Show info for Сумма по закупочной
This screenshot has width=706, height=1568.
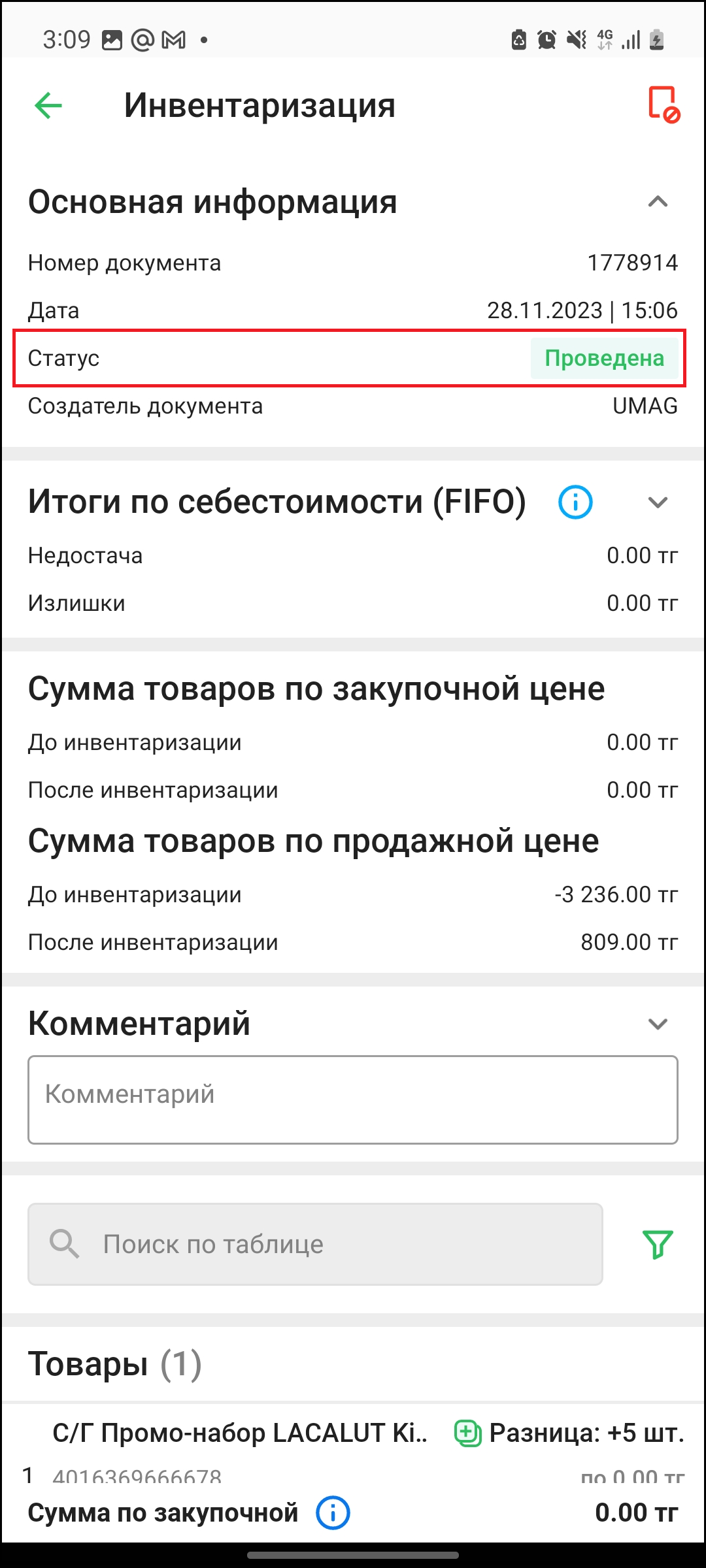tap(333, 1513)
